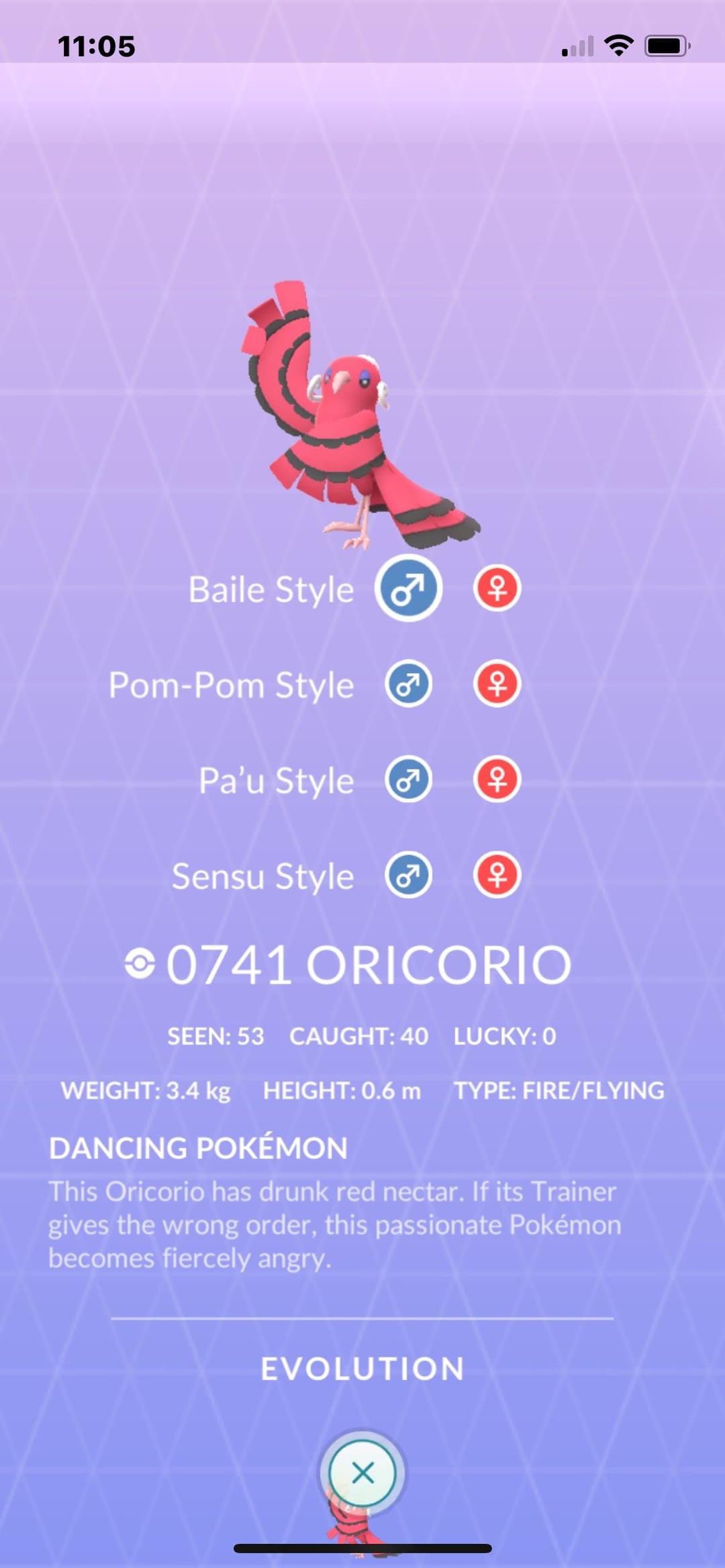This screenshot has height=1568, width=725.
Task: Select male Baile Style form
Action: pos(408,588)
